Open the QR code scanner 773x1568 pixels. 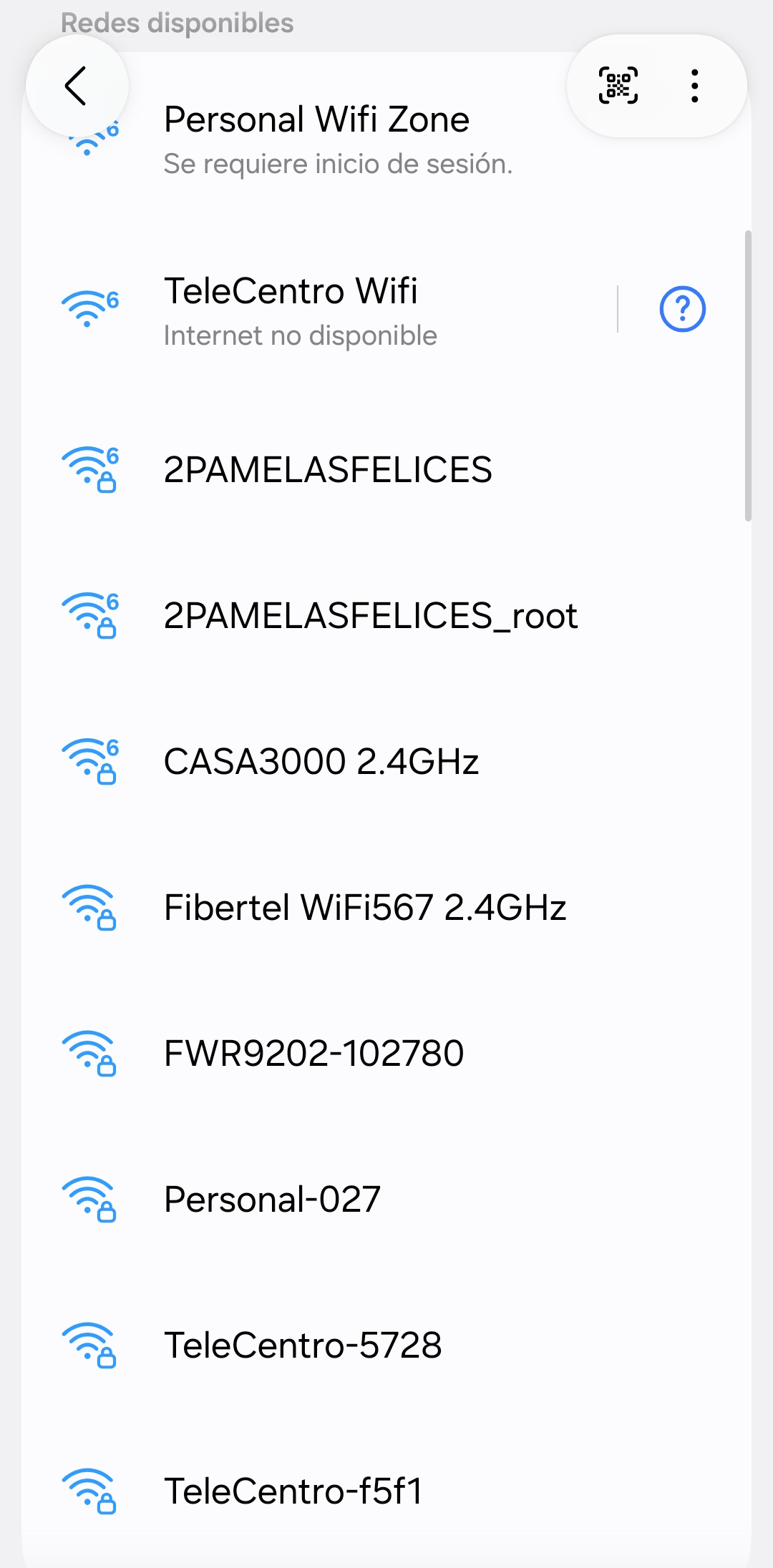pyautogui.click(x=618, y=86)
